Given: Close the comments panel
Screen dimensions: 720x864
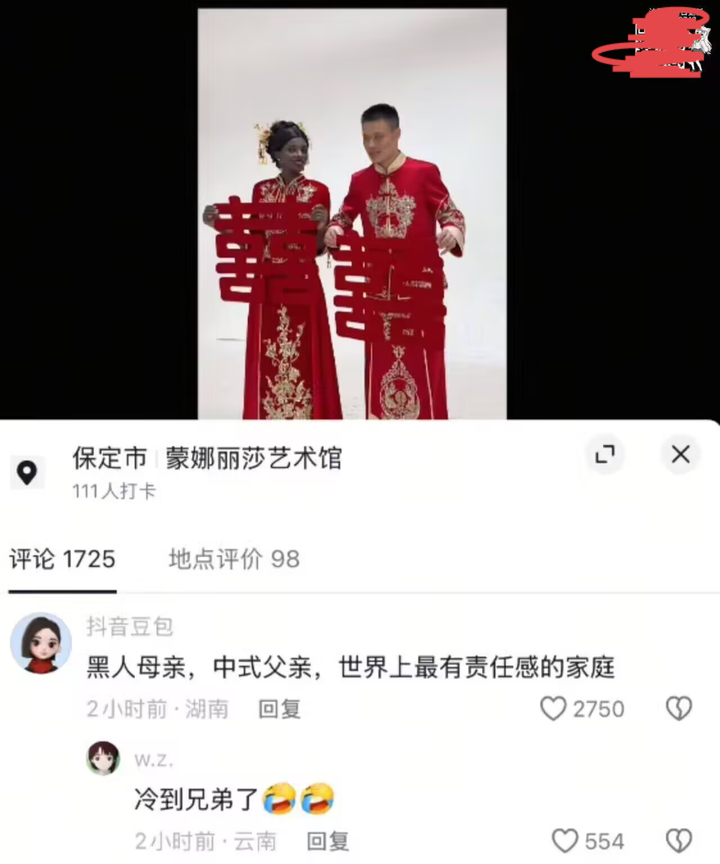Looking at the screenshot, I should tap(680, 455).
